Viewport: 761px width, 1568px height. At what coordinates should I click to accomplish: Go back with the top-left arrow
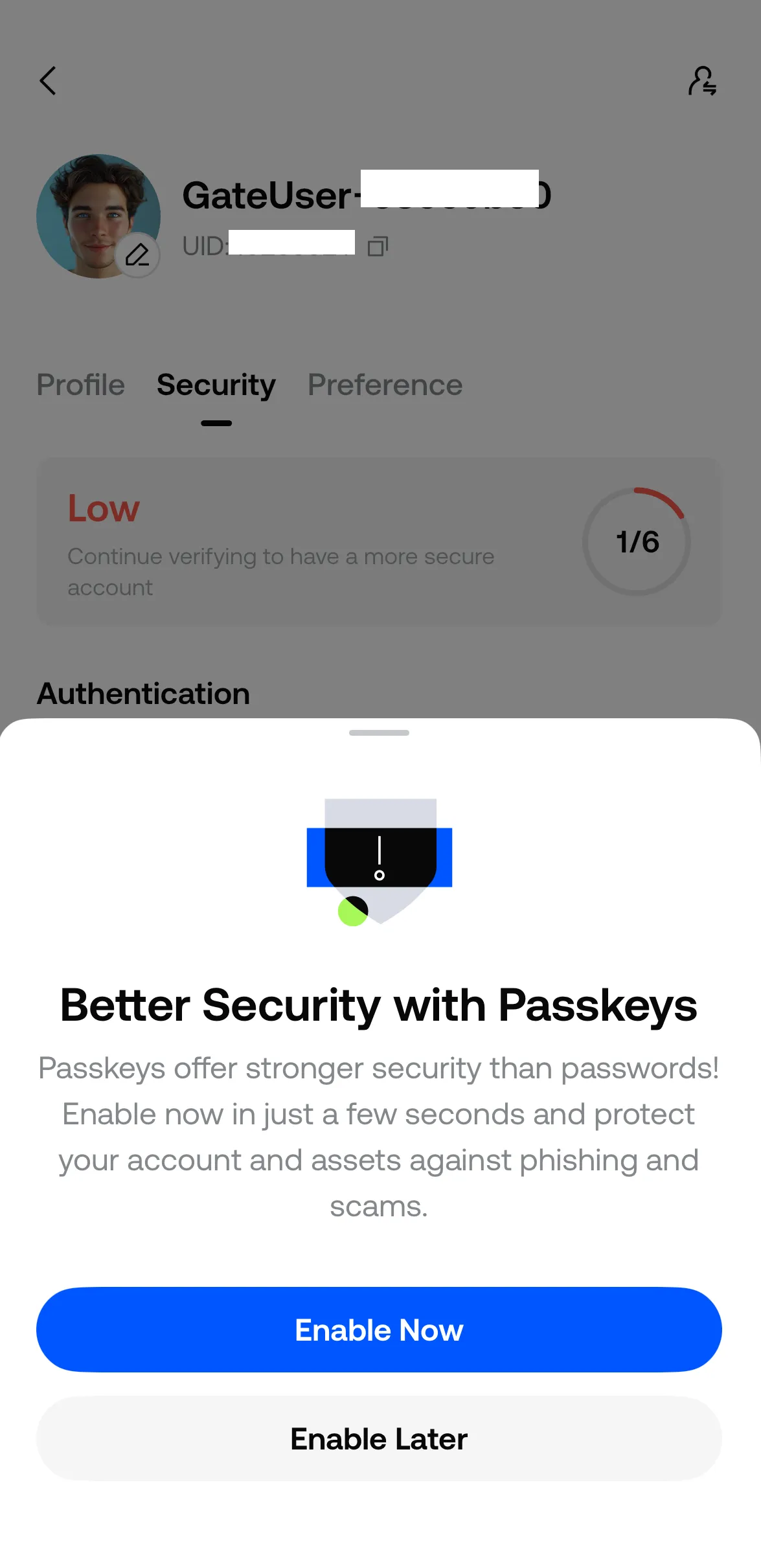coord(48,81)
